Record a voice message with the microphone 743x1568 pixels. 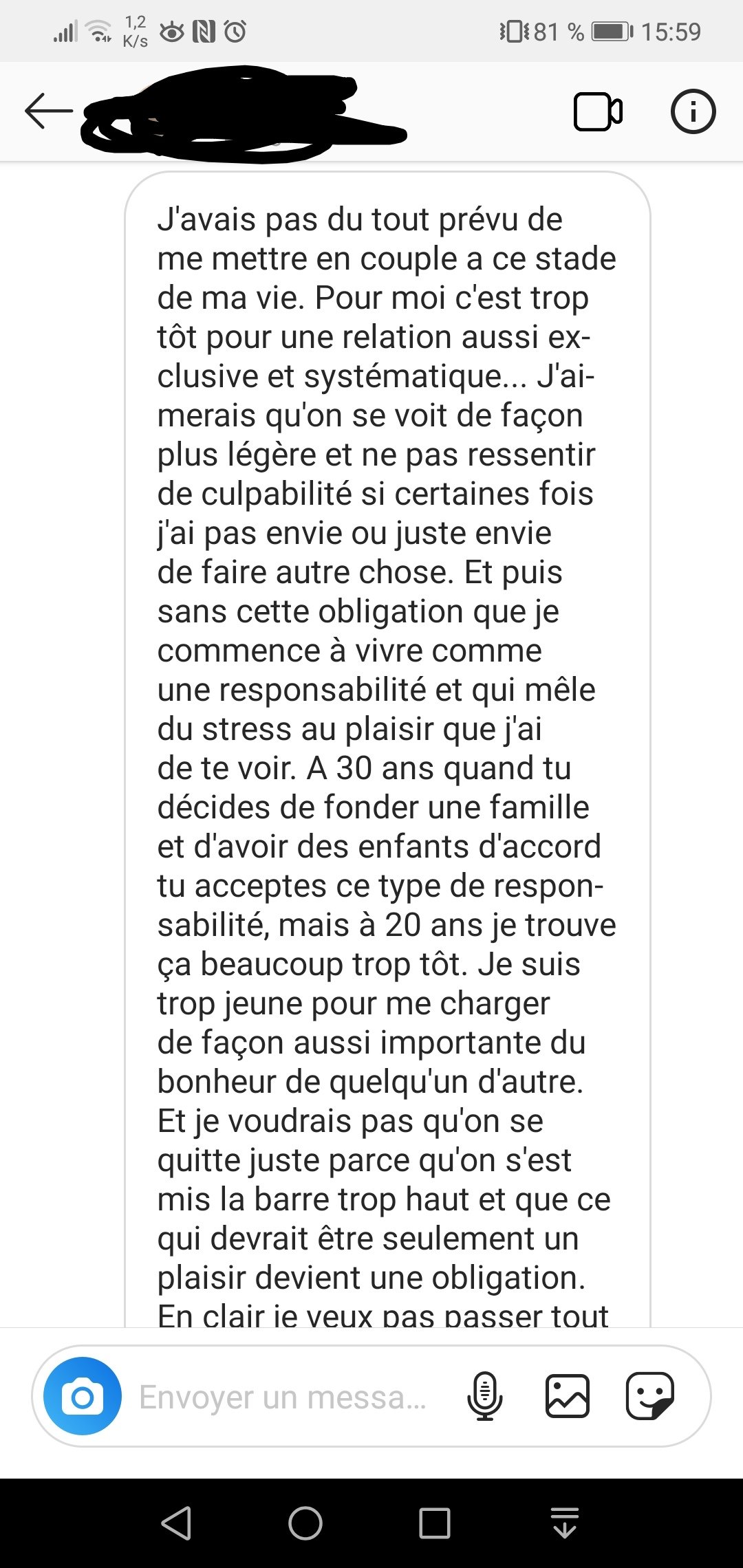point(485,1397)
